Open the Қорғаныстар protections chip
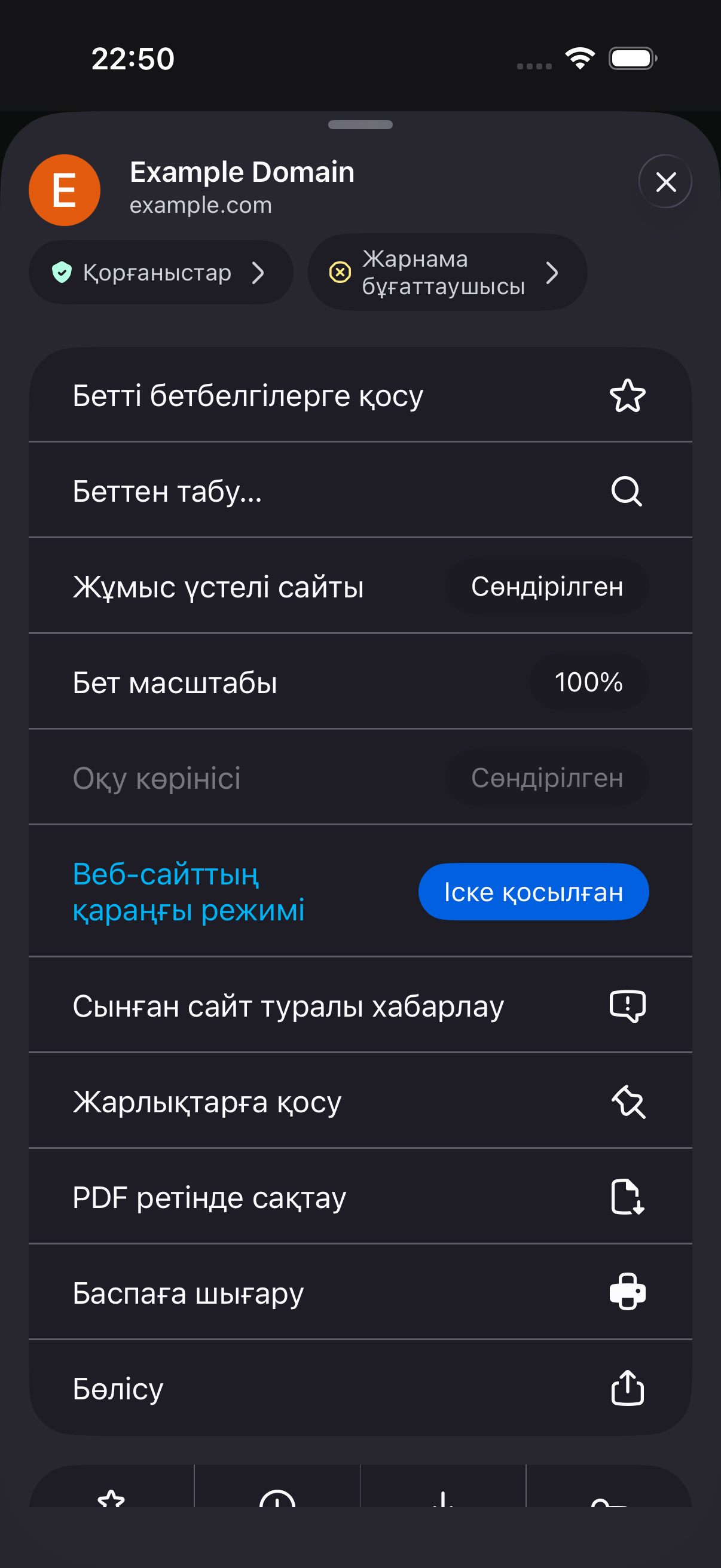The width and height of the screenshot is (721, 1568). tap(161, 272)
